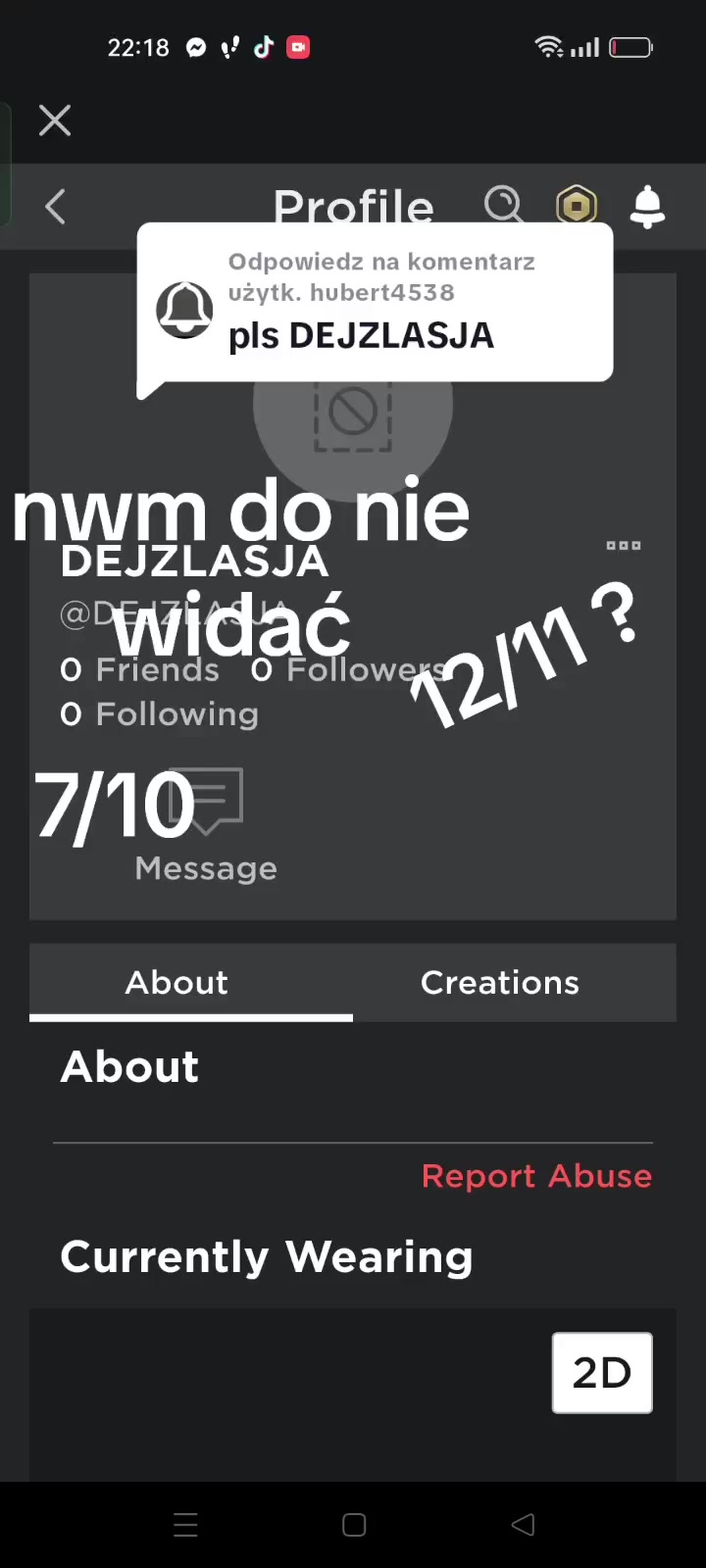Close the in-app browser with the X
The width and height of the screenshot is (706, 1568).
[55, 121]
